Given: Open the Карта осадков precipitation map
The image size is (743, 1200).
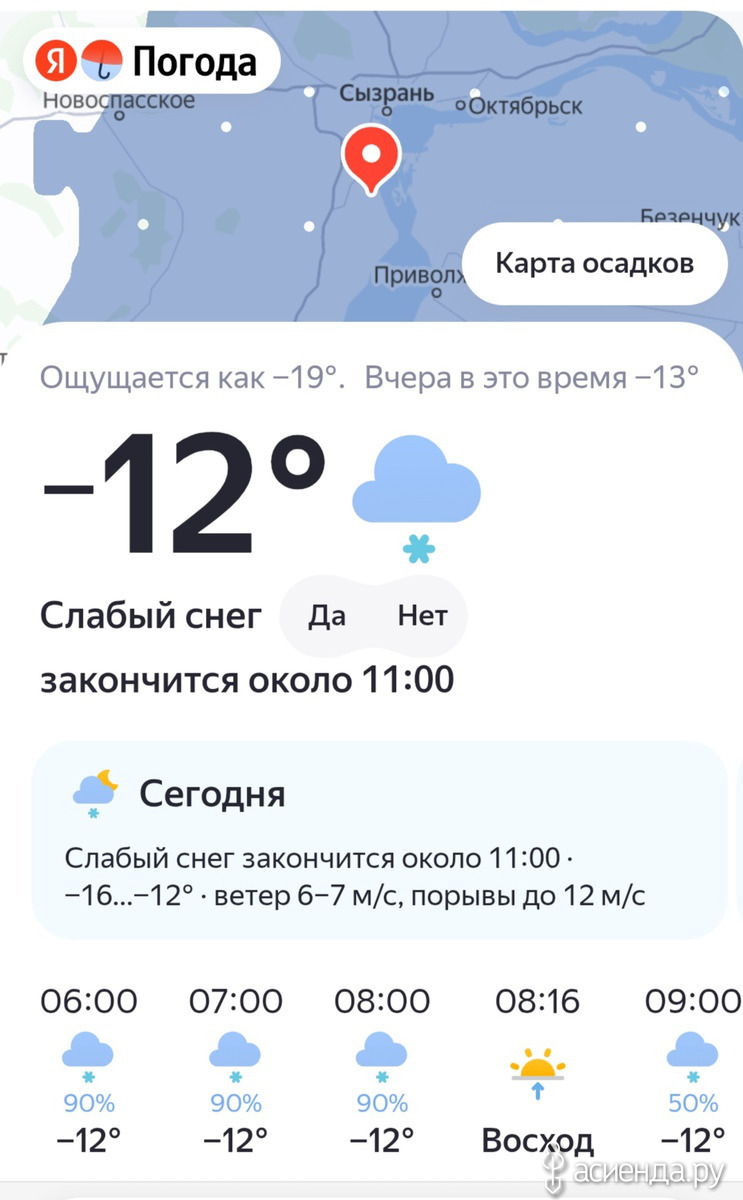Looking at the screenshot, I should (594, 264).
